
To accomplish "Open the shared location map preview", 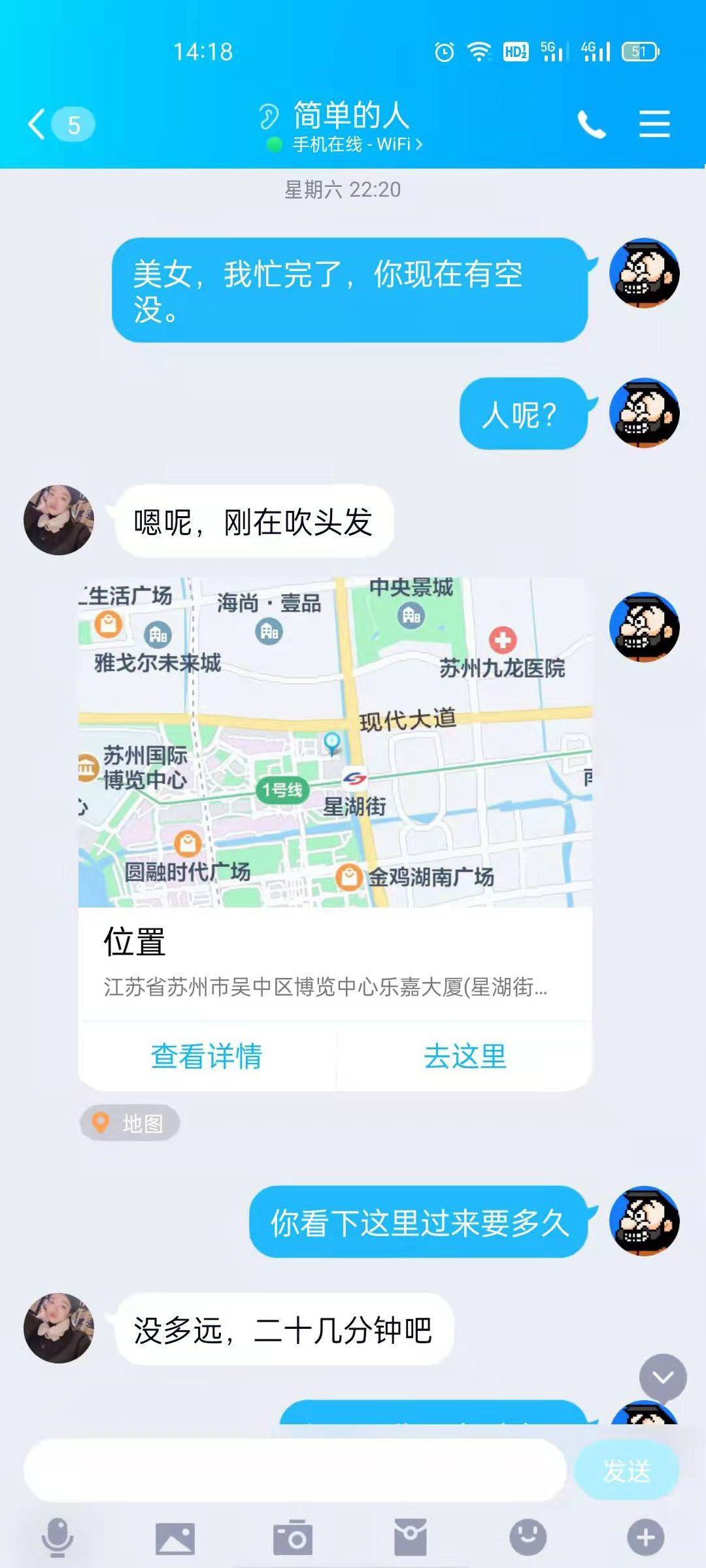I will click(335, 742).
